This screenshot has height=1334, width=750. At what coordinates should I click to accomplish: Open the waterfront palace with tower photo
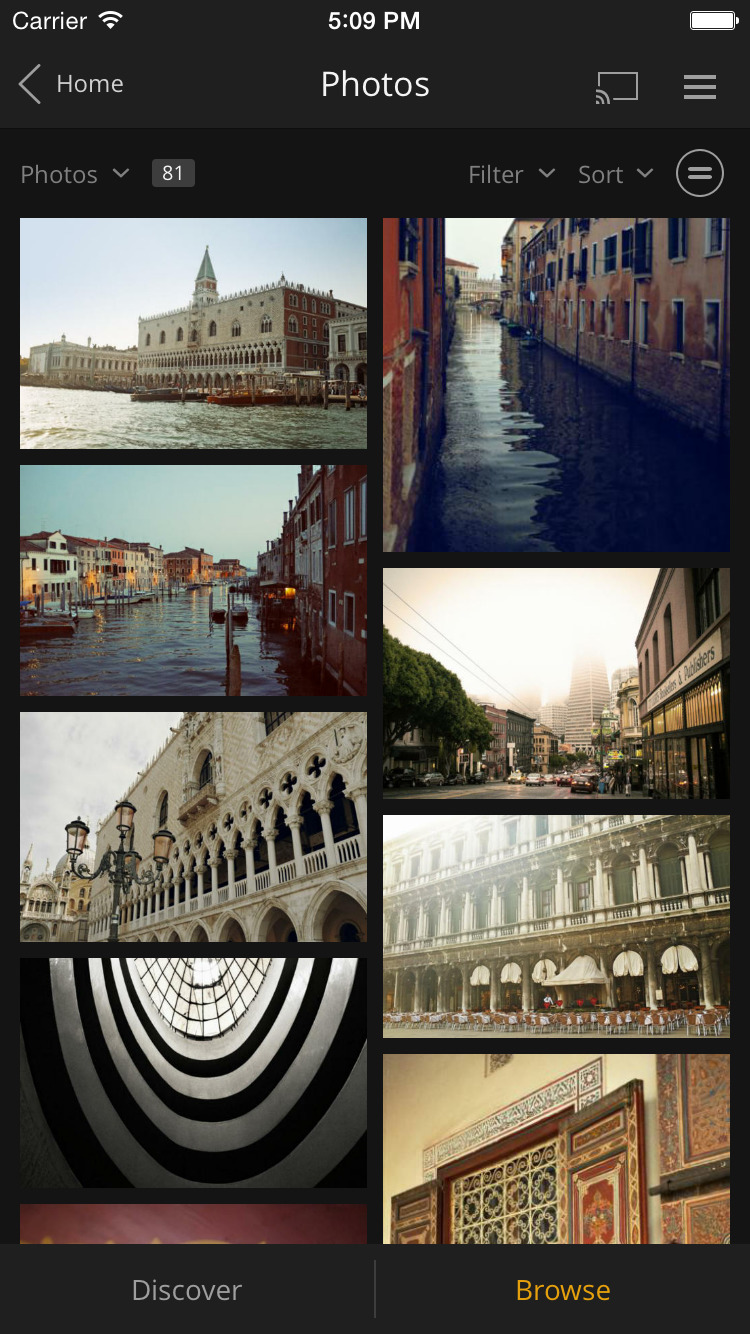[193, 333]
